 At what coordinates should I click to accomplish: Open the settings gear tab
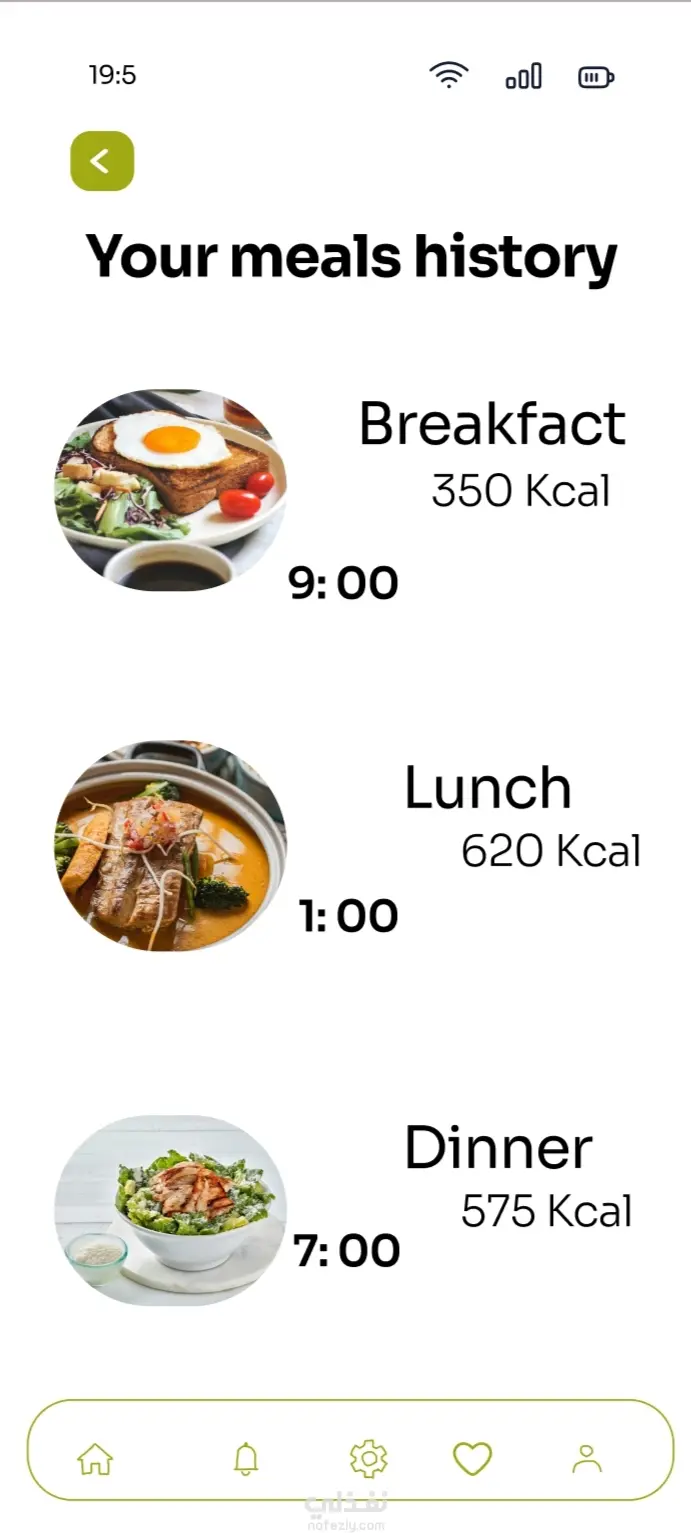[369, 1459]
